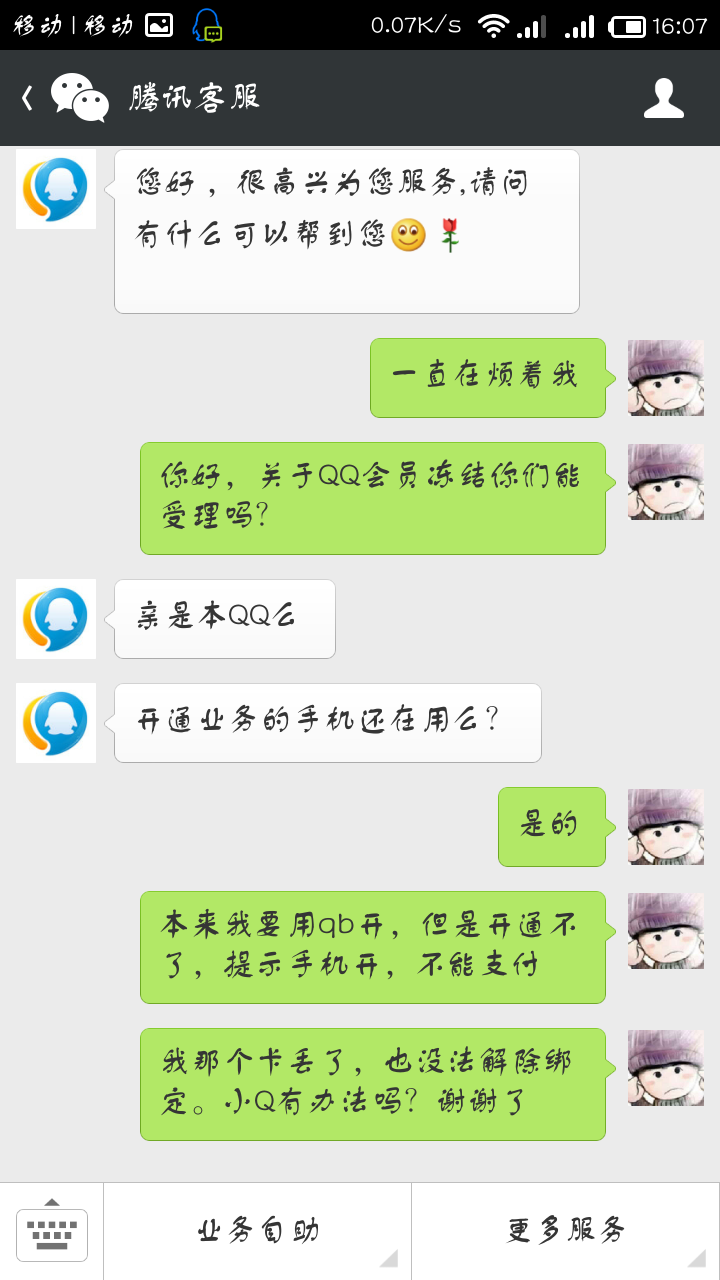
Task: Tap 腾讯客服 avatar beside 亲是本QQ么
Action: (56, 619)
